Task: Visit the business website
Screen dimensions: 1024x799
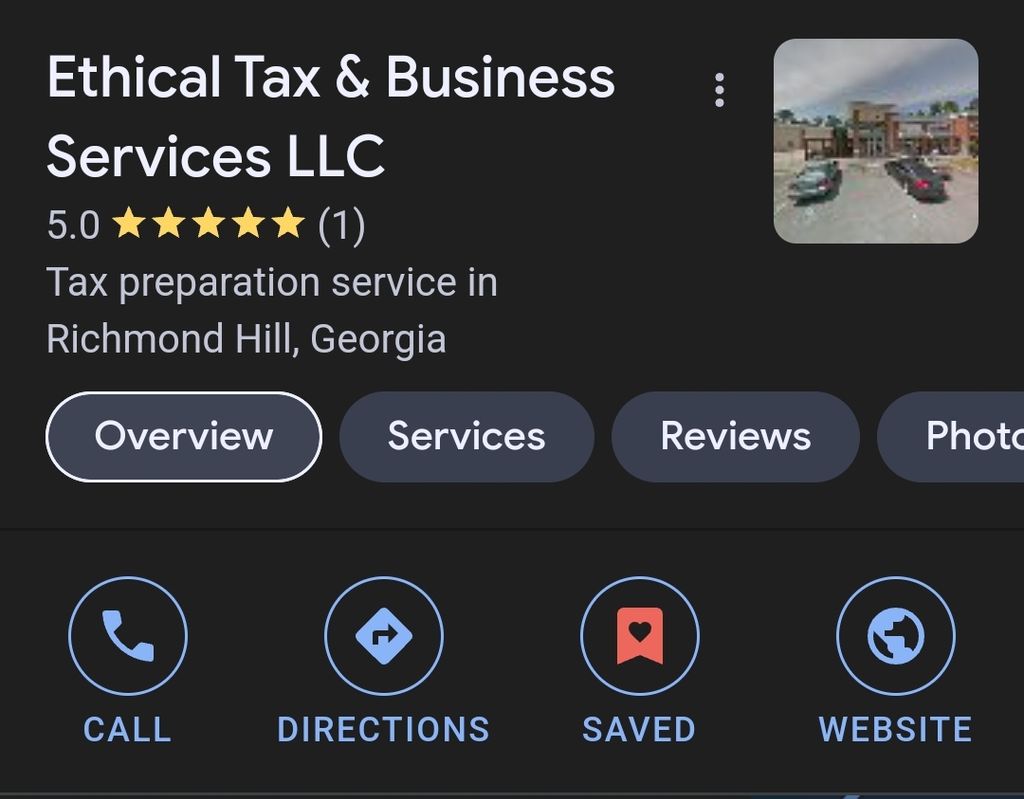Action: [895, 637]
